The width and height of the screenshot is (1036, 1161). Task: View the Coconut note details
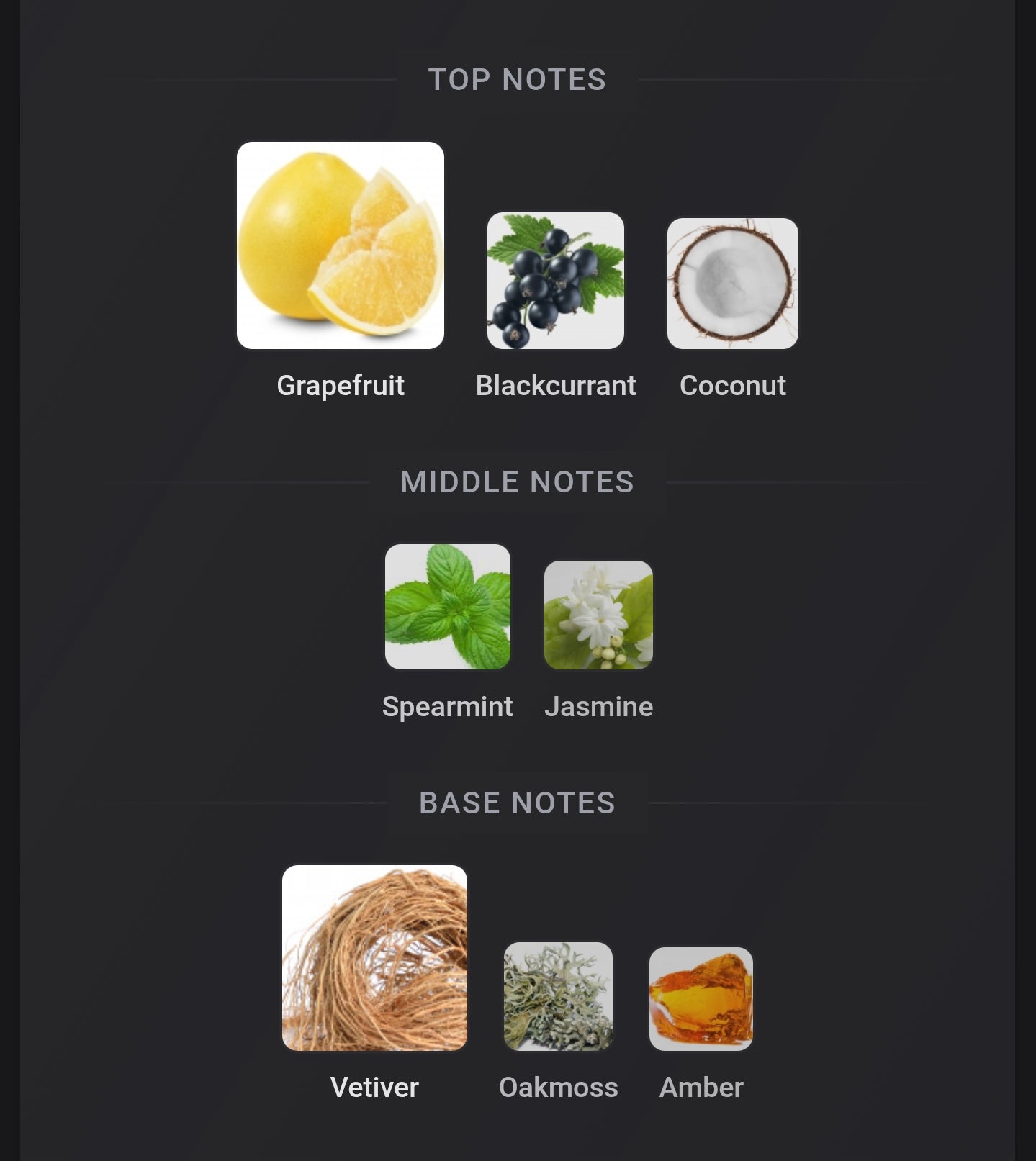point(732,284)
